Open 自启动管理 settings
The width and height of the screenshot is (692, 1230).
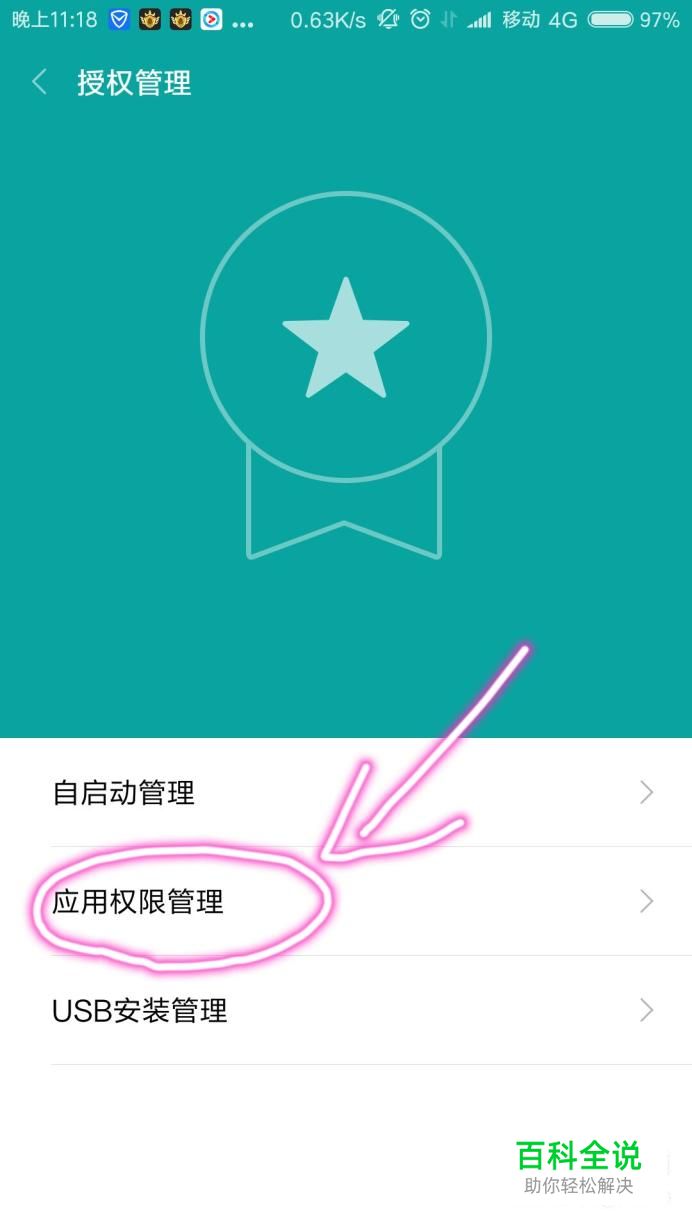(346, 793)
